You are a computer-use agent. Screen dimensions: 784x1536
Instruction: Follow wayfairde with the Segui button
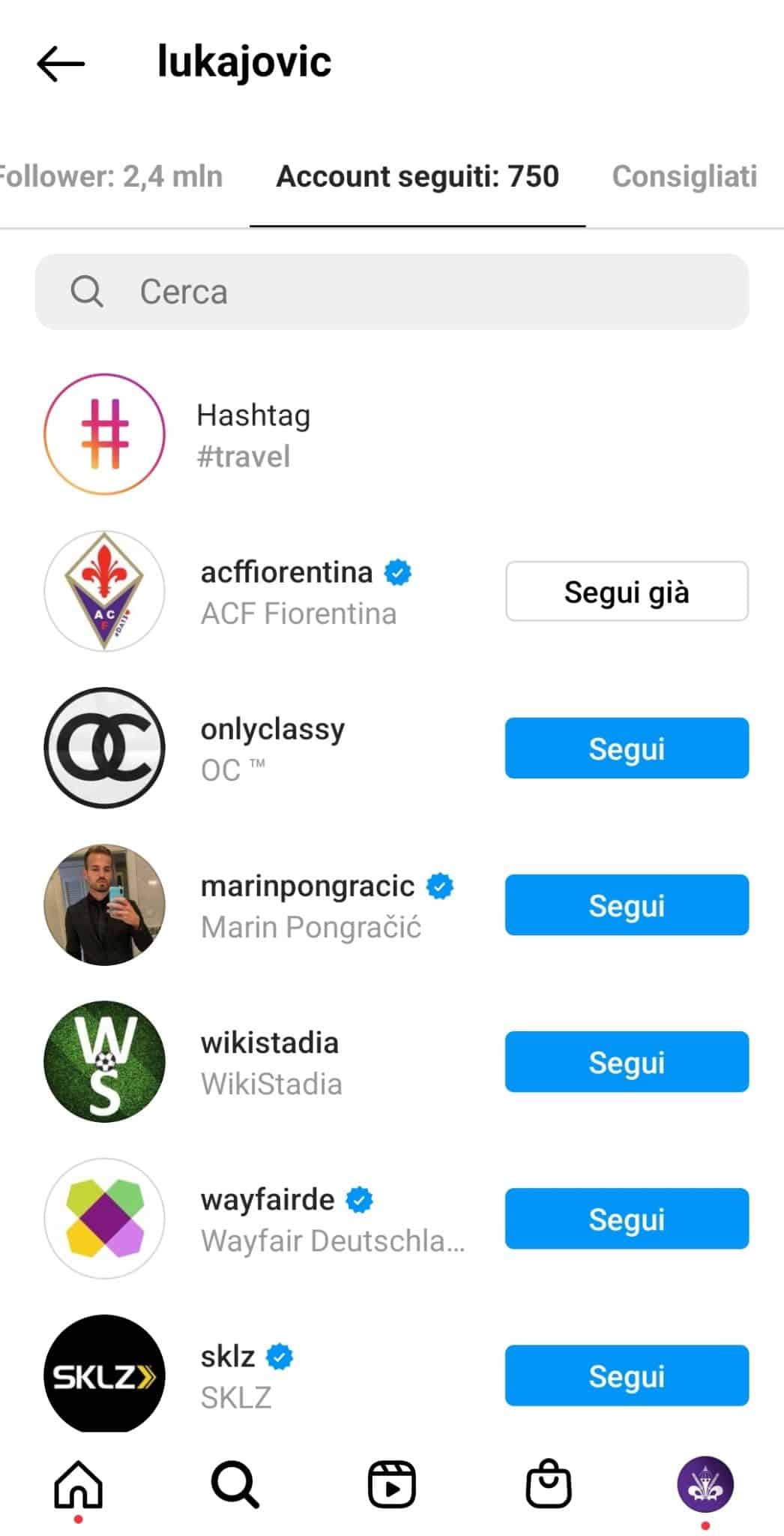627,1219
